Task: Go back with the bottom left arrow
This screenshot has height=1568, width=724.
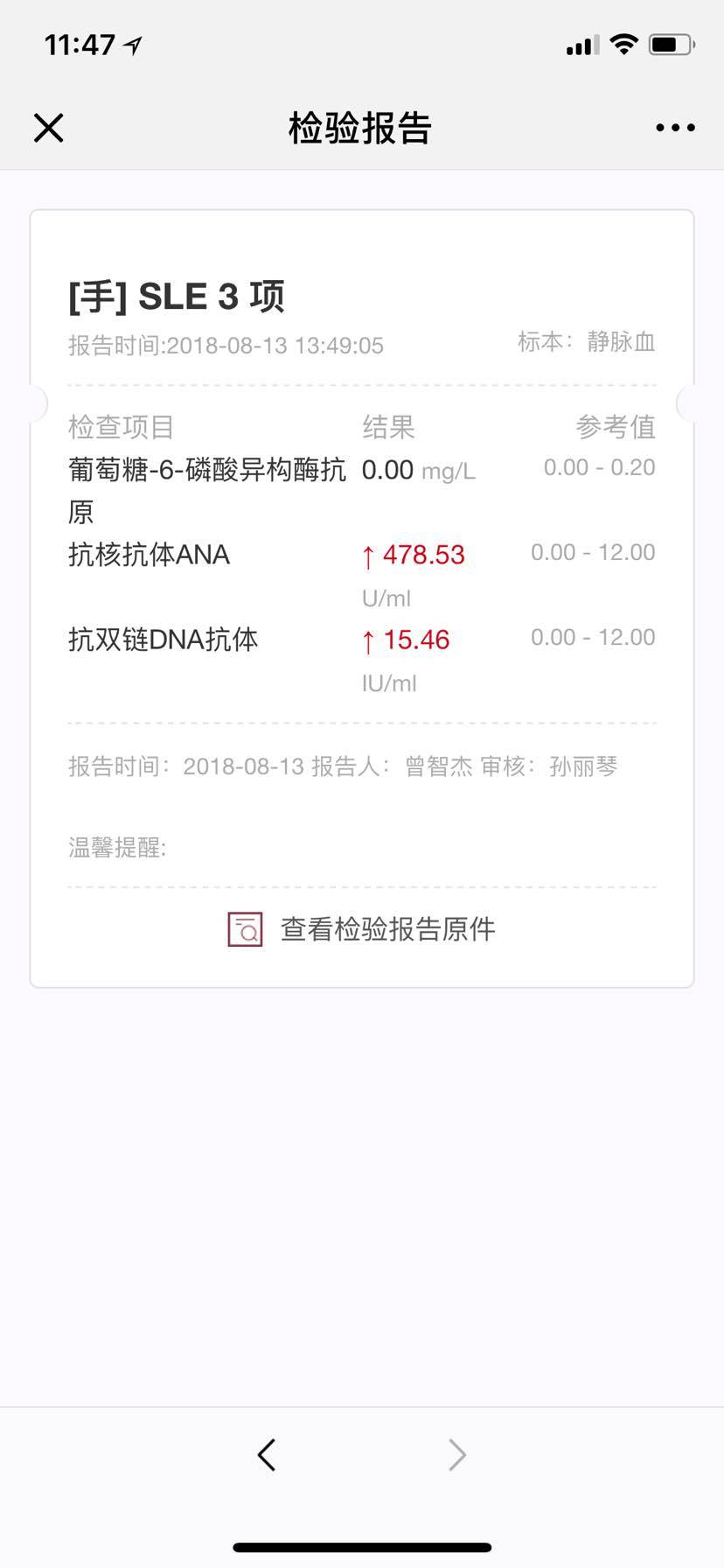Action: point(267,1454)
